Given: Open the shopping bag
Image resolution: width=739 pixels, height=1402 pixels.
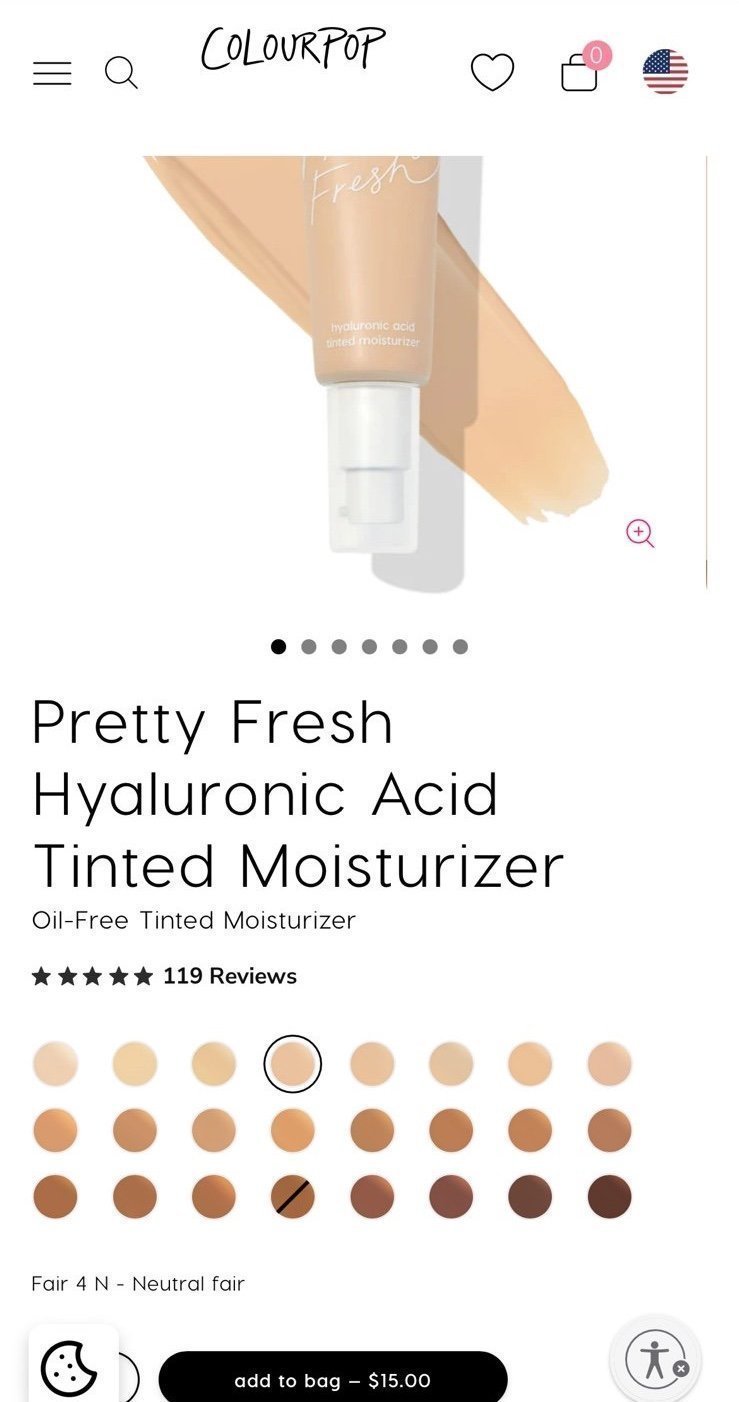Looking at the screenshot, I should coord(581,70).
